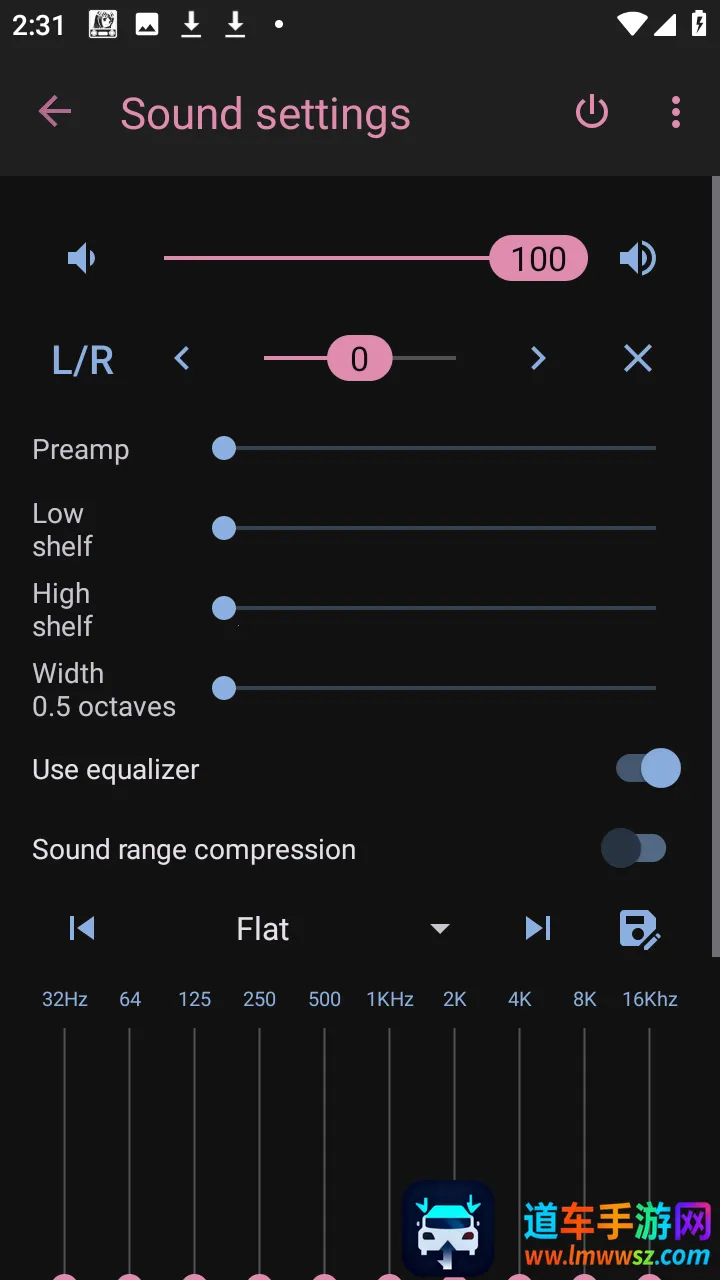Viewport: 720px width, 1280px height.
Task: Shift balance left with the left chevron
Action: click(x=181, y=358)
